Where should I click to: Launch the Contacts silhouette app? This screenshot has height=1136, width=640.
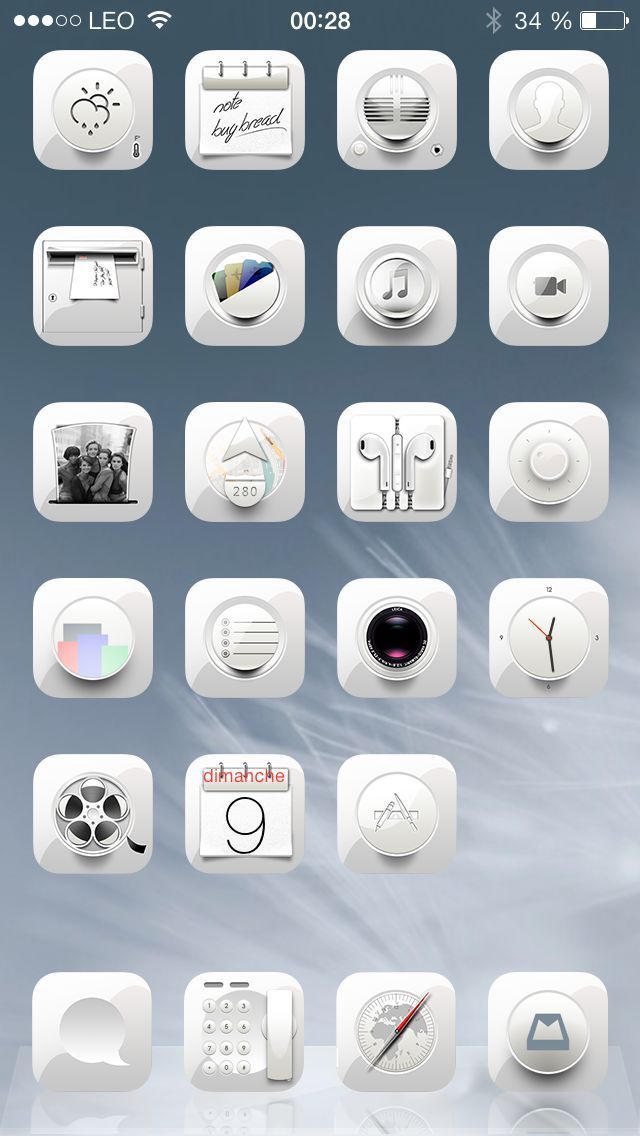[x=548, y=110]
